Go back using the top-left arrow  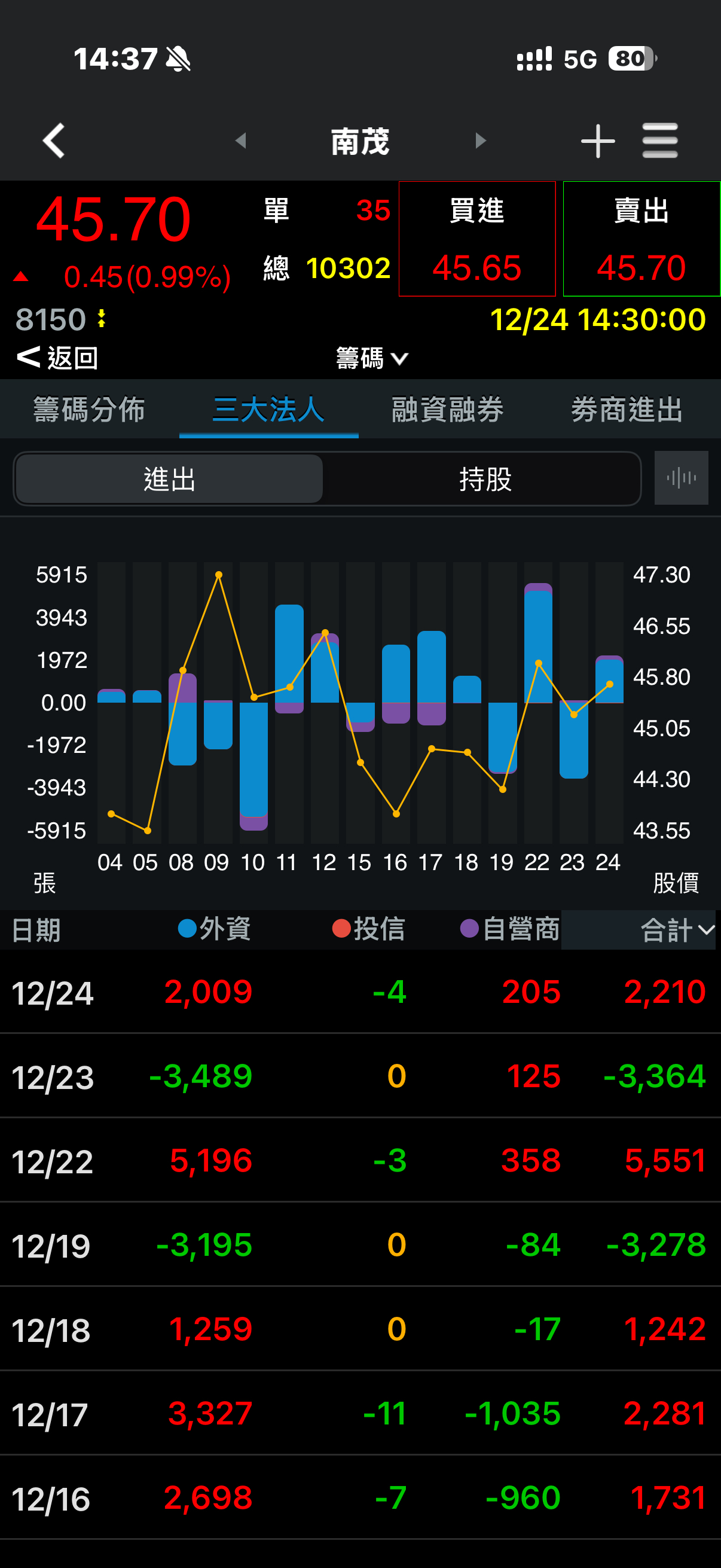click(x=54, y=141)
